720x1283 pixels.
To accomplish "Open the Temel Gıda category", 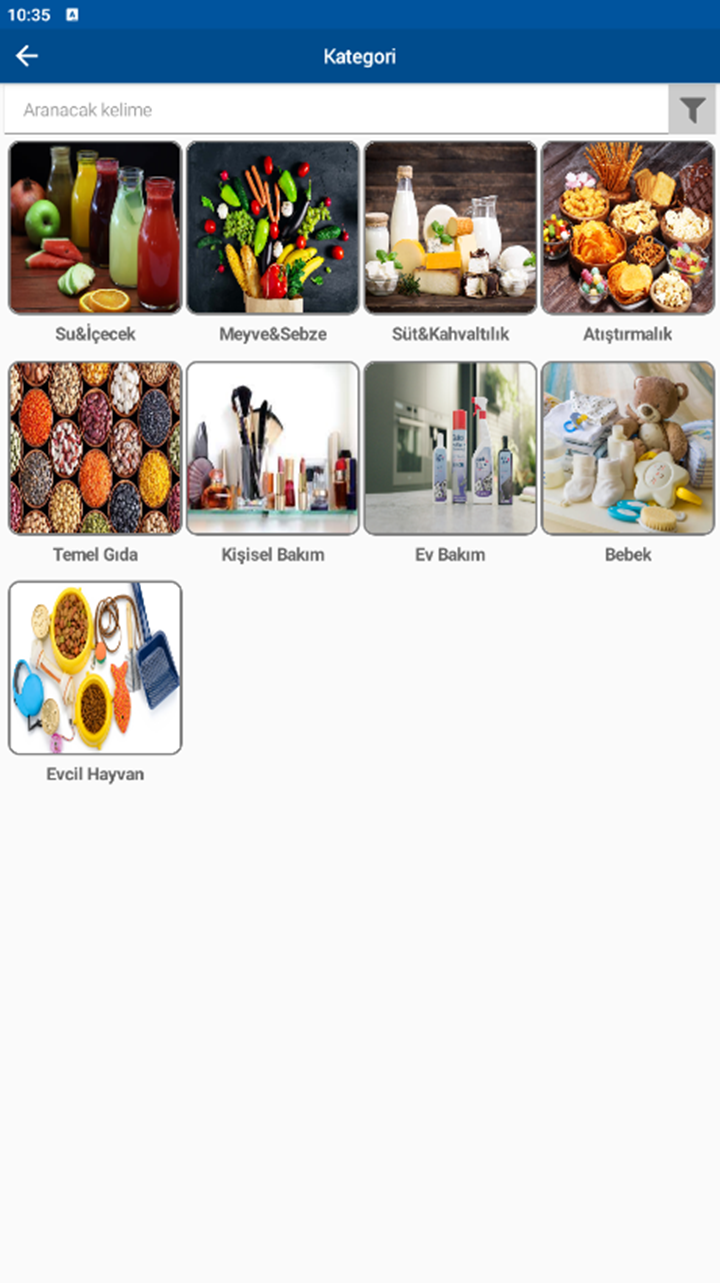I will [x=95, y=448].
